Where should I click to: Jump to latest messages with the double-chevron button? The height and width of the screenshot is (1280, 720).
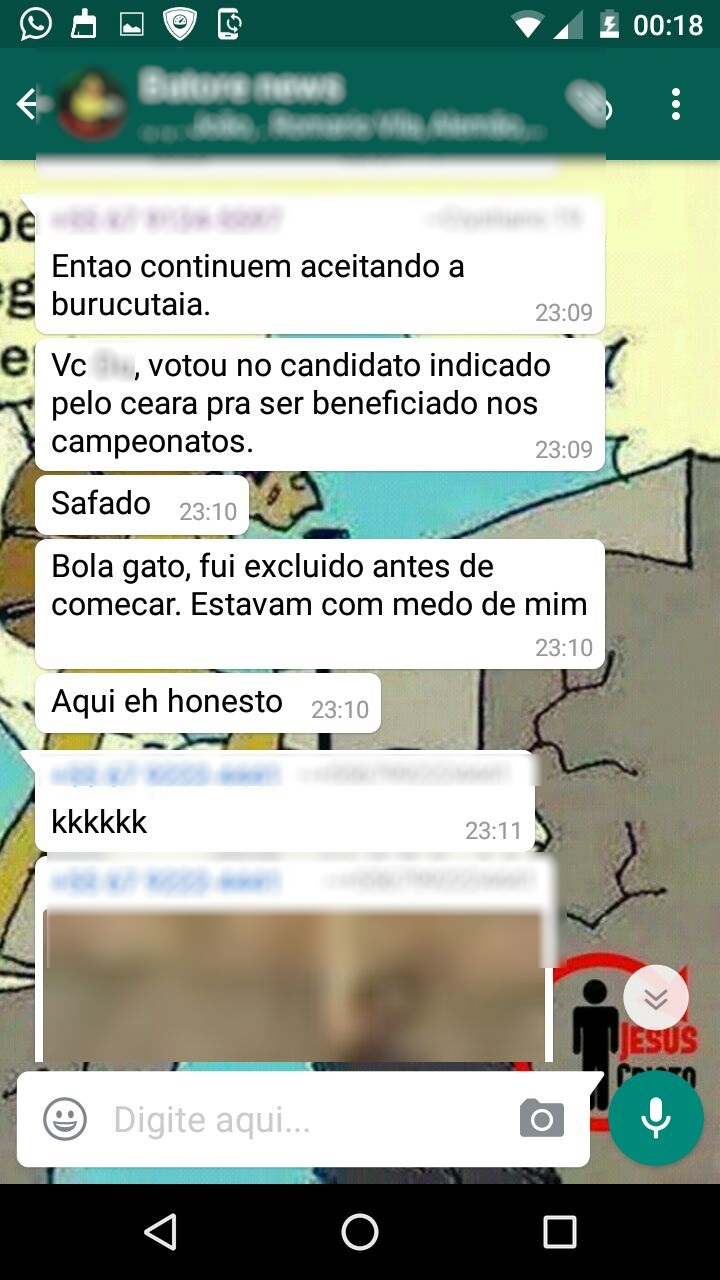656,998
